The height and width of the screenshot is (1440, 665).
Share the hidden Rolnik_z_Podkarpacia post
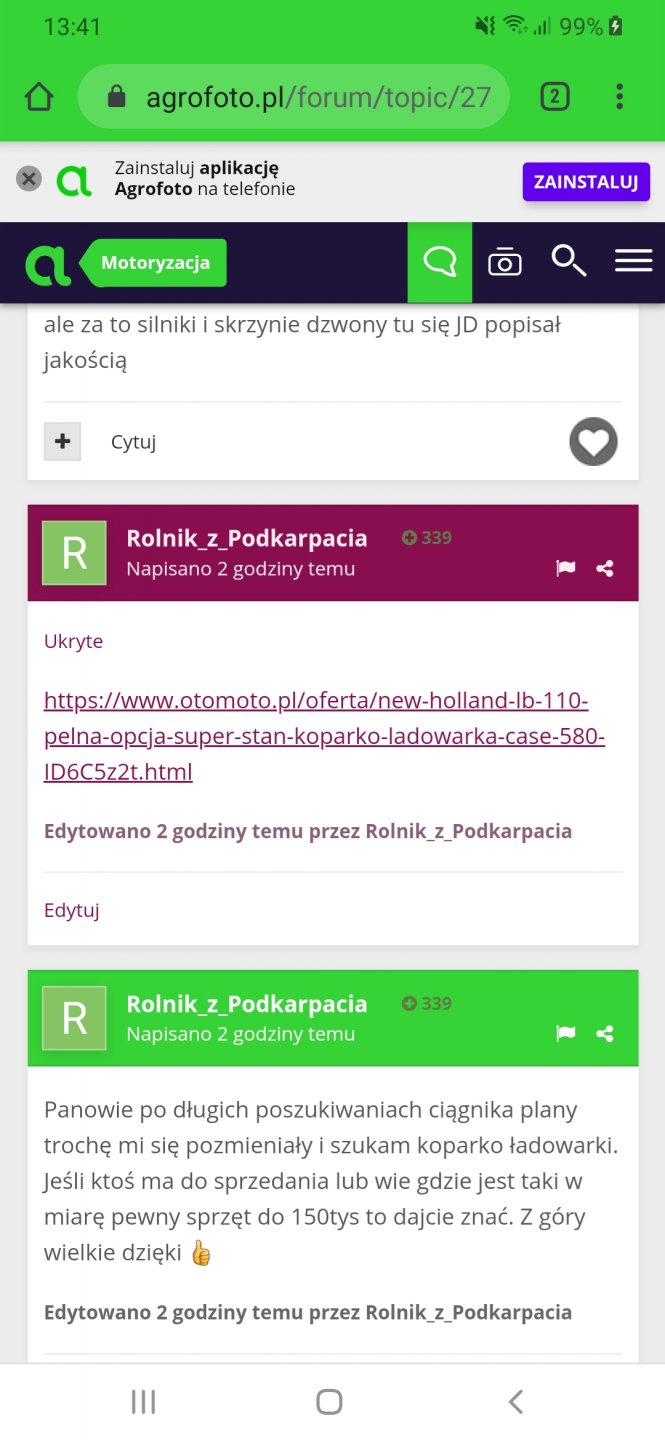(605, 569)
